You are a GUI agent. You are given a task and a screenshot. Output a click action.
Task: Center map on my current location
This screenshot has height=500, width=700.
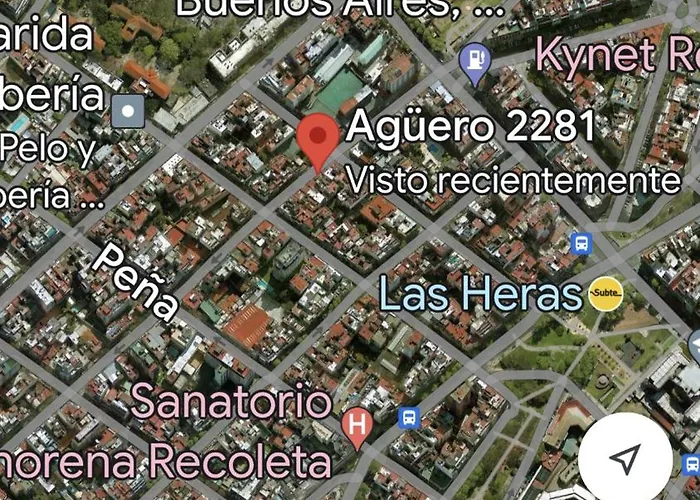coord(625,459)
